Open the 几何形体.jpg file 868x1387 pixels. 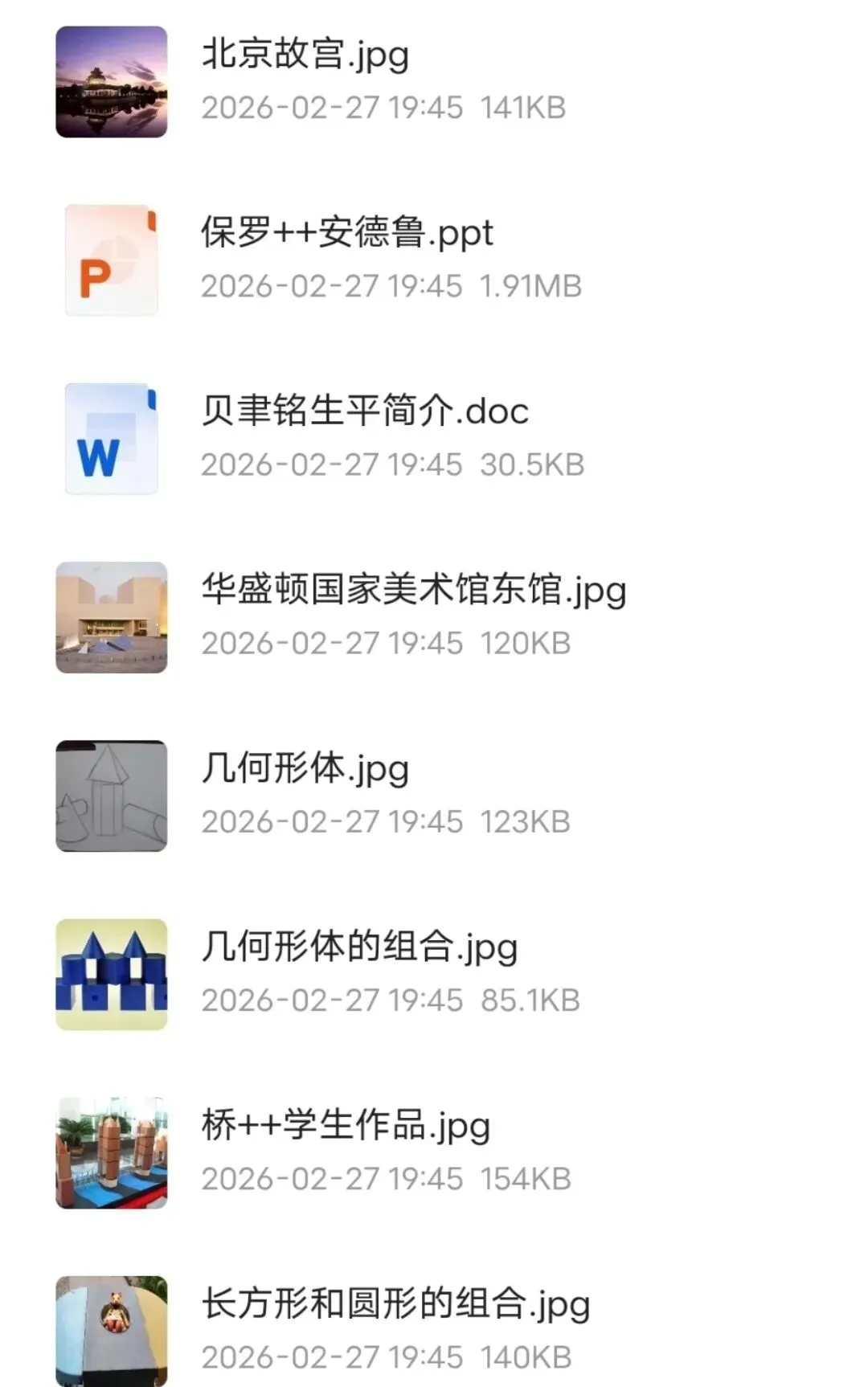pos(305,770)
